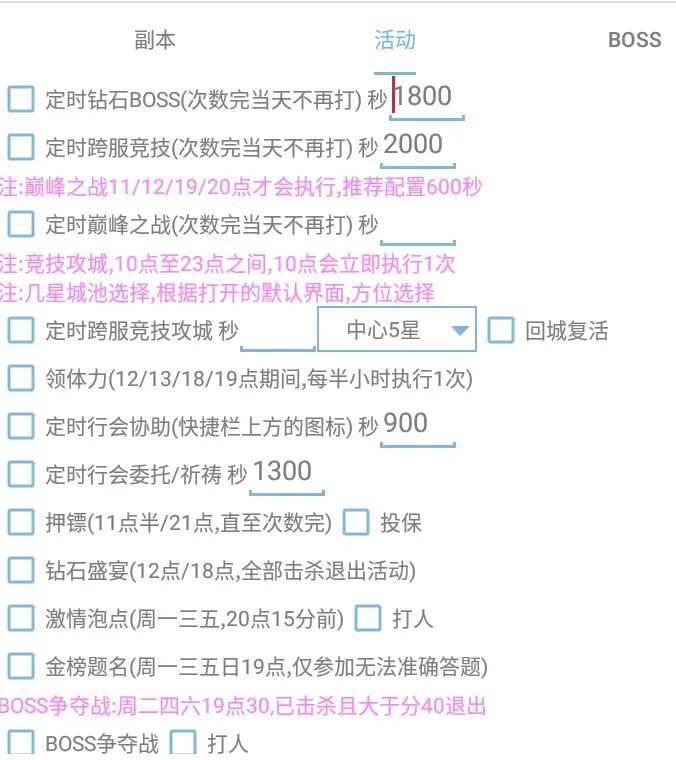
Task: Open the 中心5星 dropdown
Action: click(397, 331)
